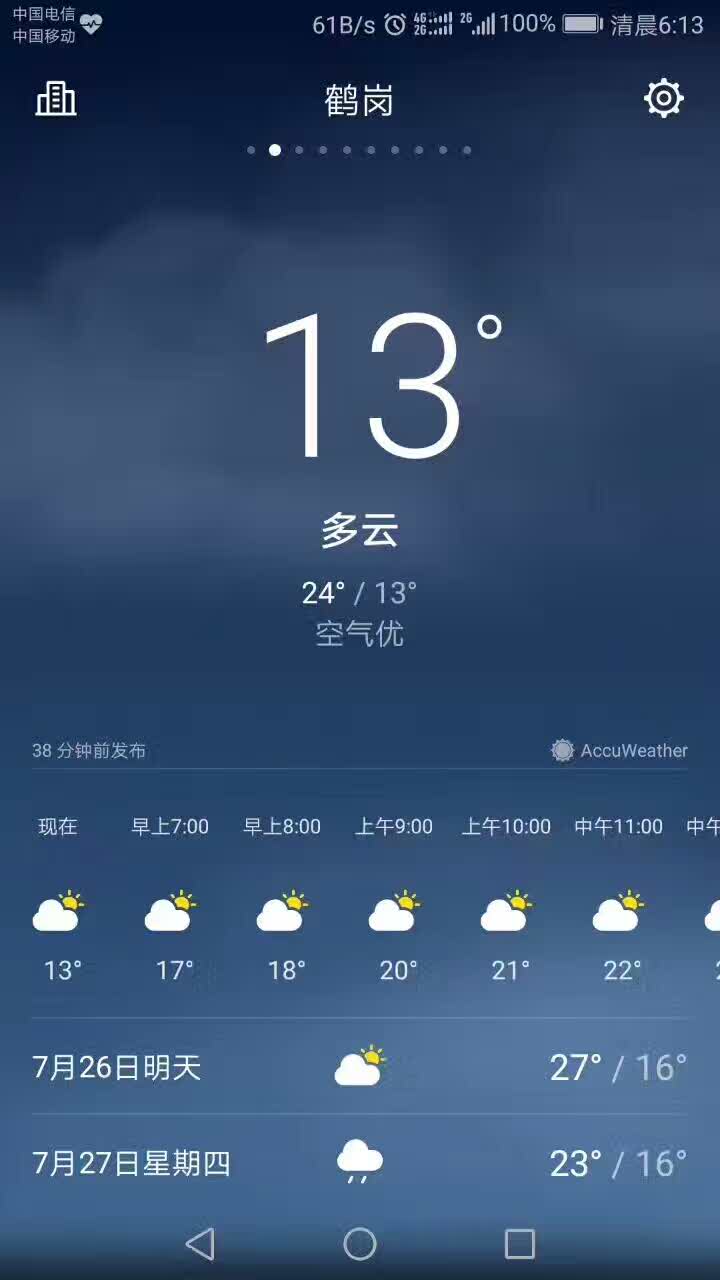Open weather settings gear

click(x=664, y=99)
